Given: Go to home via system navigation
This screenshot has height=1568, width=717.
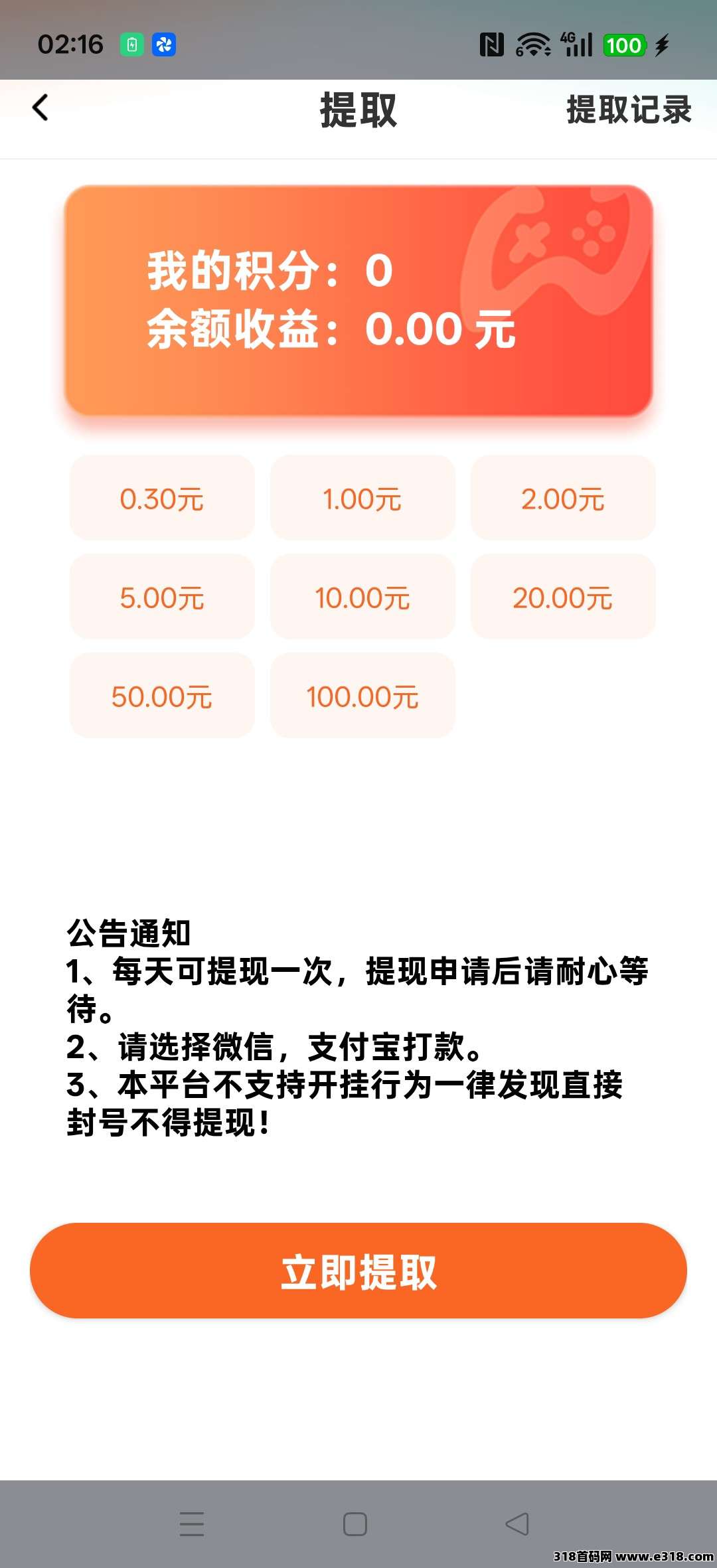Looking at the screenshot, I should tap(355, 1524).
